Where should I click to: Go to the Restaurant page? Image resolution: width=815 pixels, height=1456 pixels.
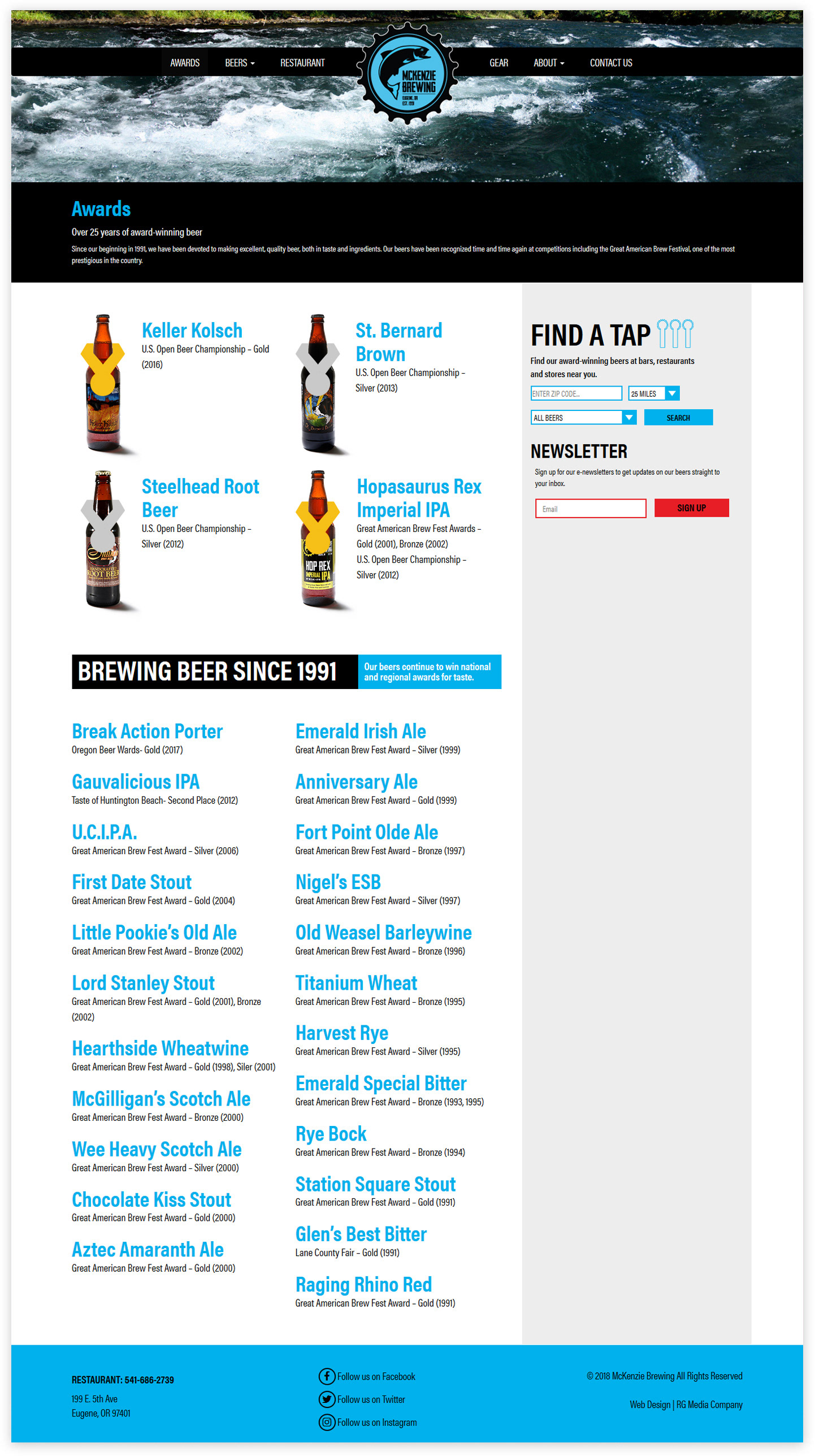click(302, 63)
